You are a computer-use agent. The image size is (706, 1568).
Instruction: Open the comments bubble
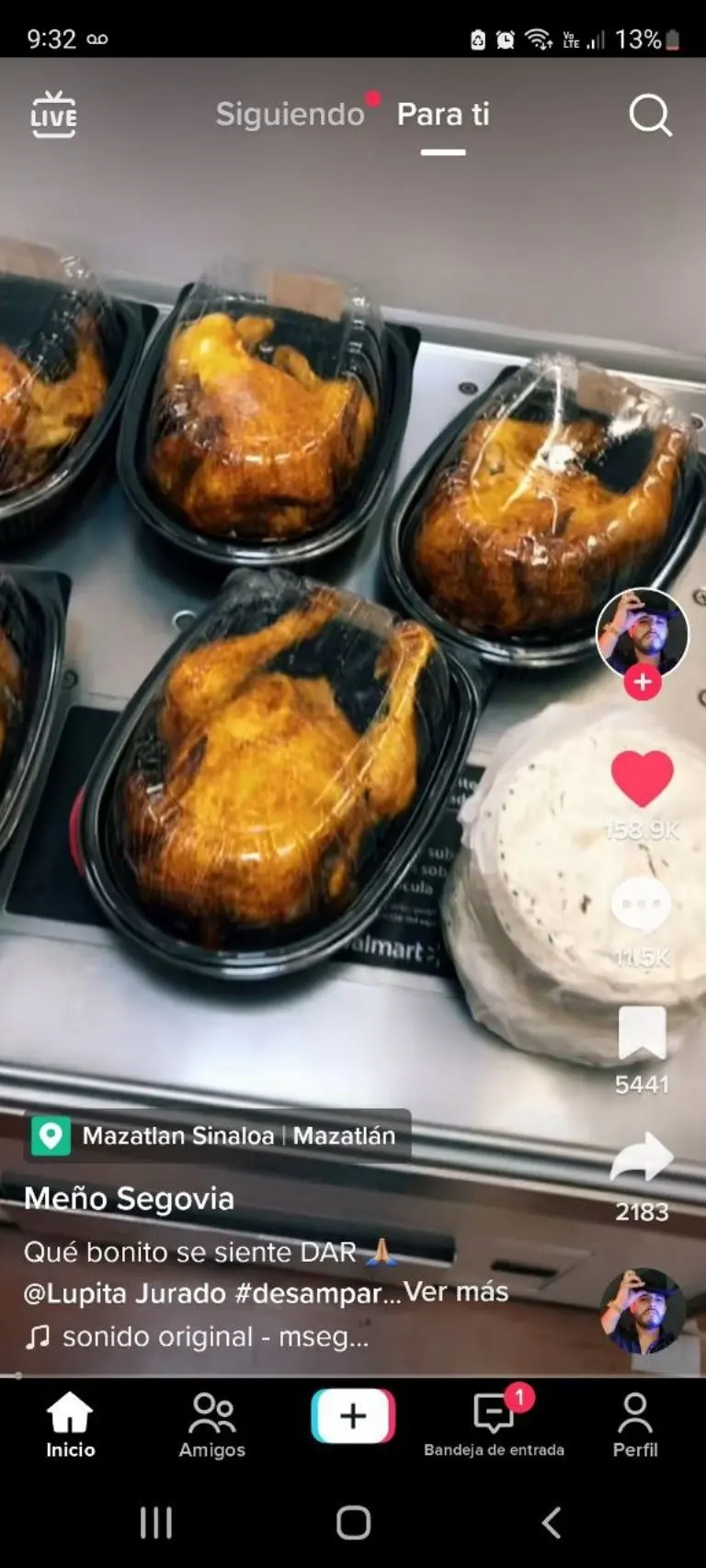tap(642, 904)
